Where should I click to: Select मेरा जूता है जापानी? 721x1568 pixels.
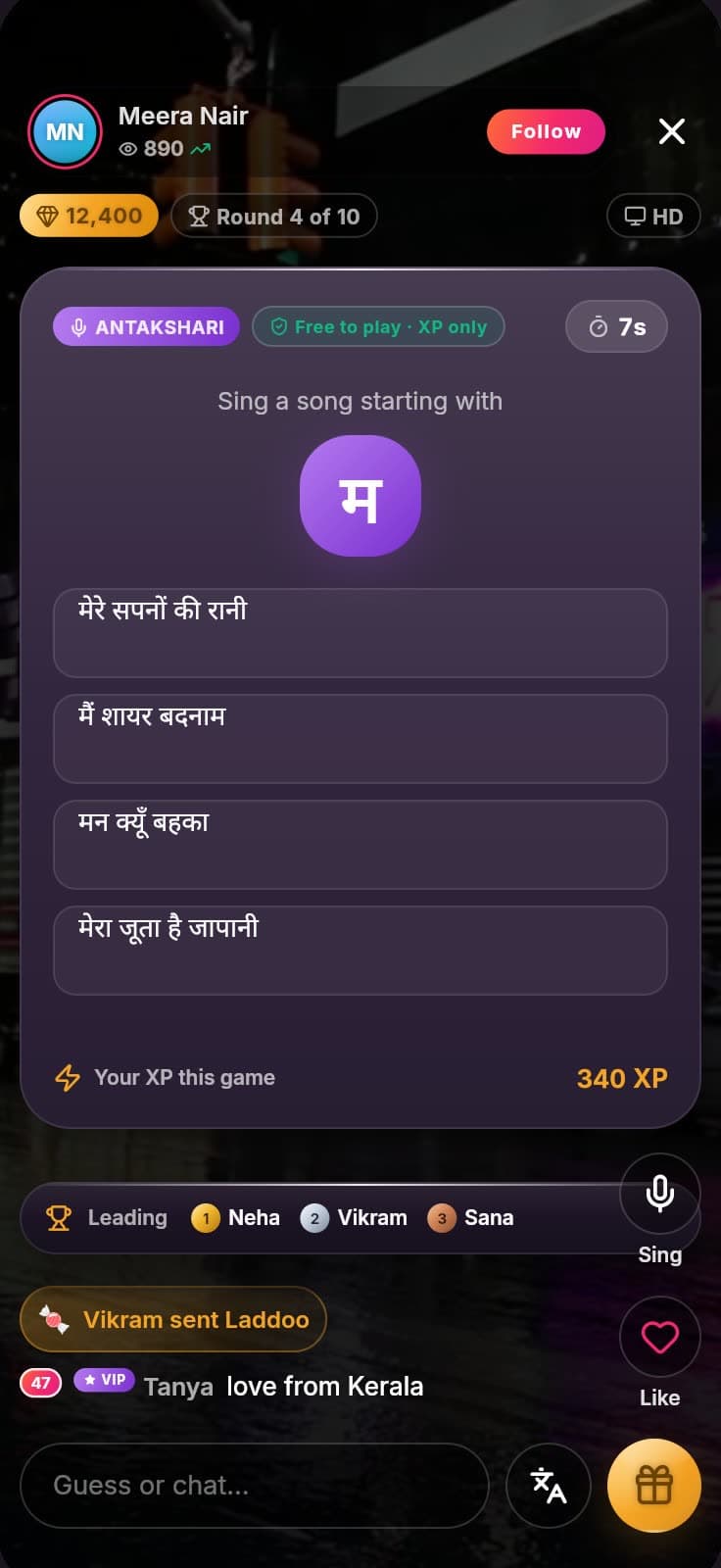360,951
